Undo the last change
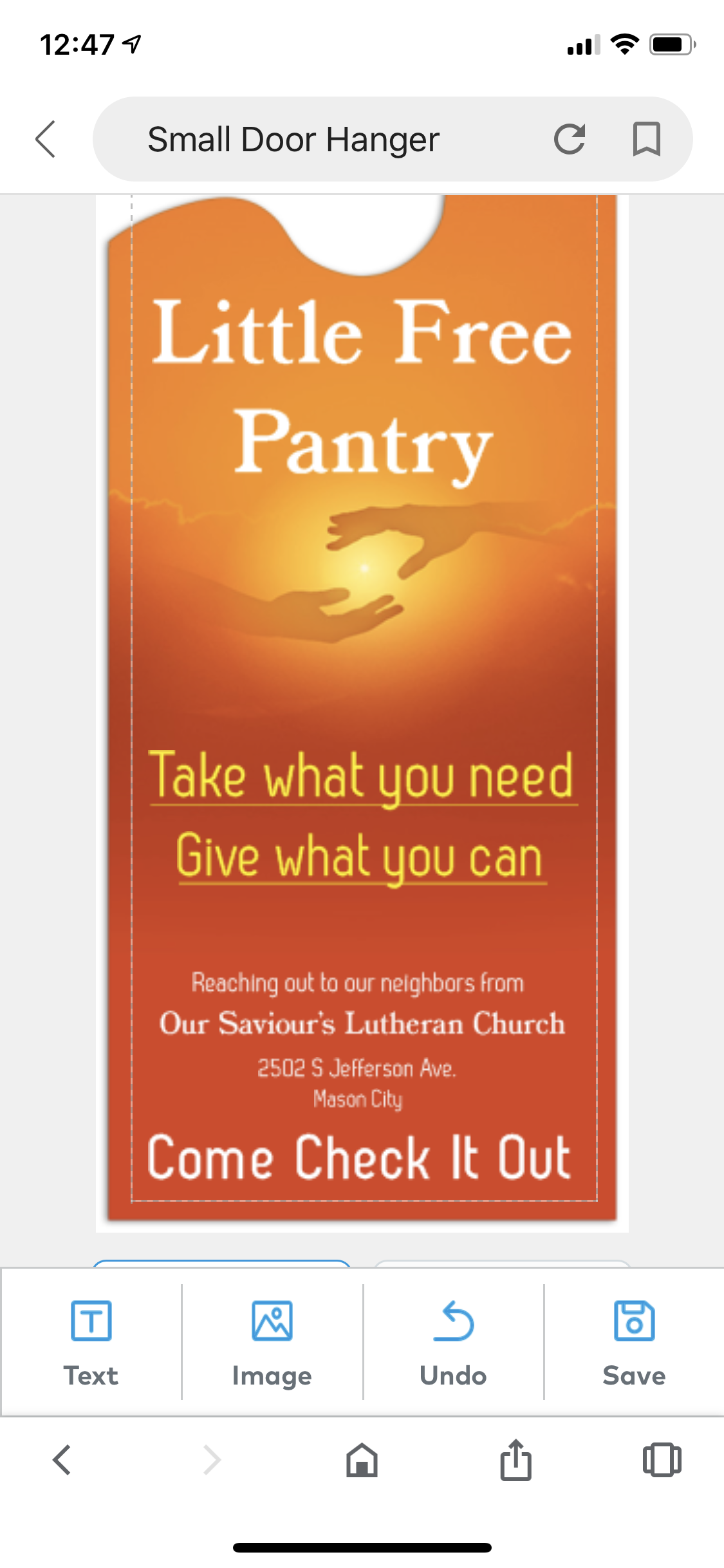Viewport: 724px width, 1568px height. point(453,1342)
